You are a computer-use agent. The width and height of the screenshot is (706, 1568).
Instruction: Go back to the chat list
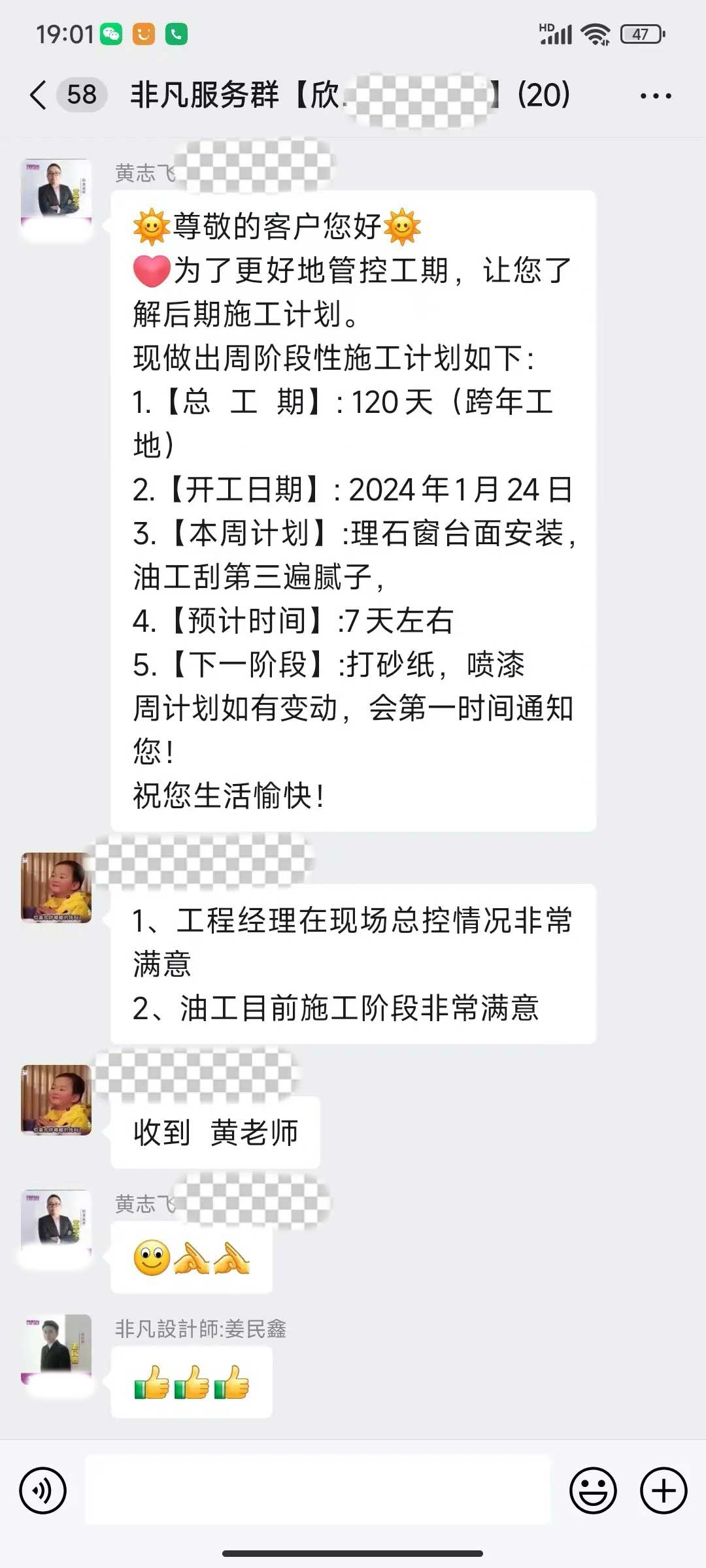click(x=39, y=95)
